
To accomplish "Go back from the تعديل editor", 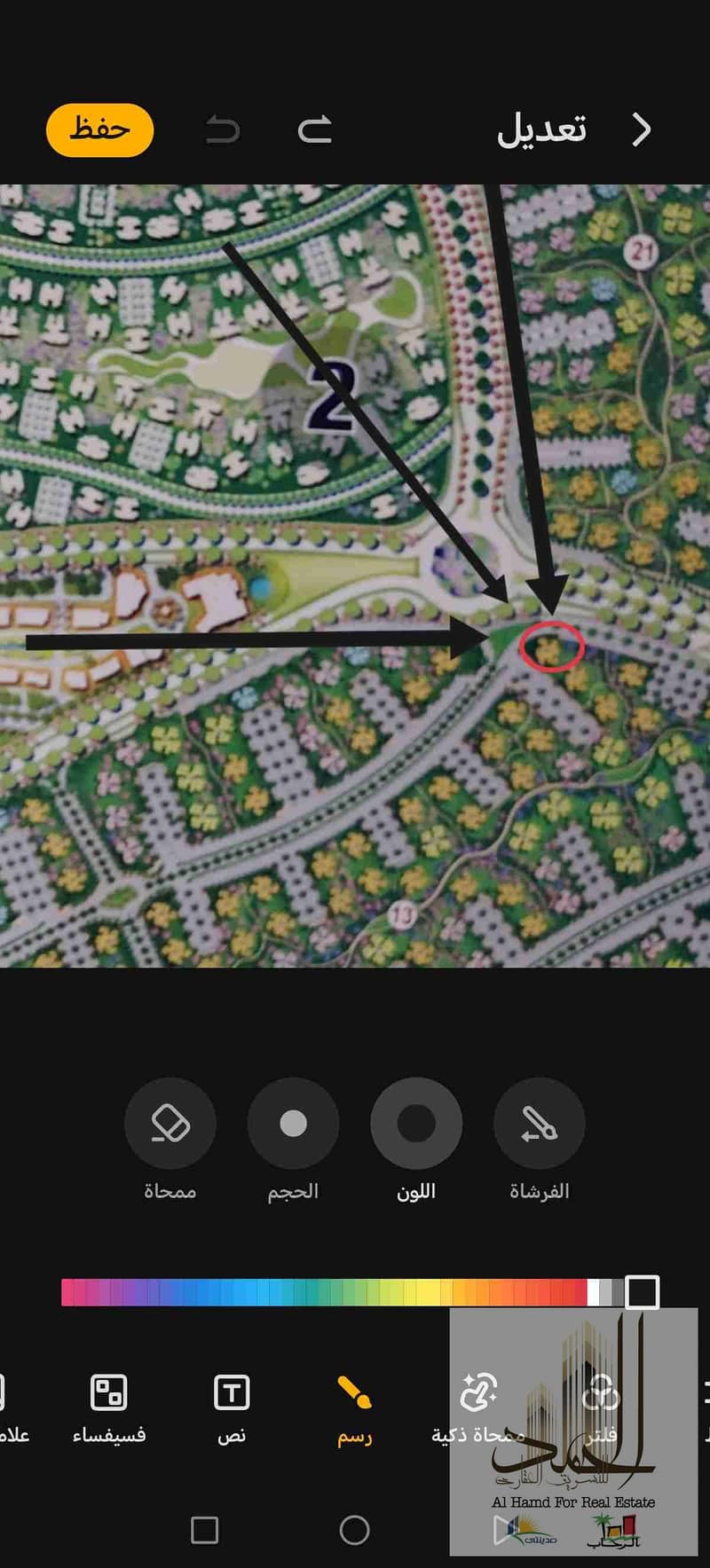I will tap(642, 130).
